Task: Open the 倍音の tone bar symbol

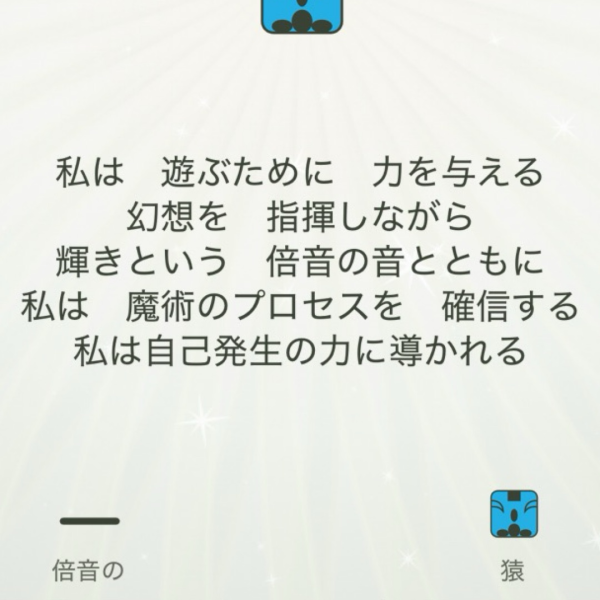Action: 89,521
